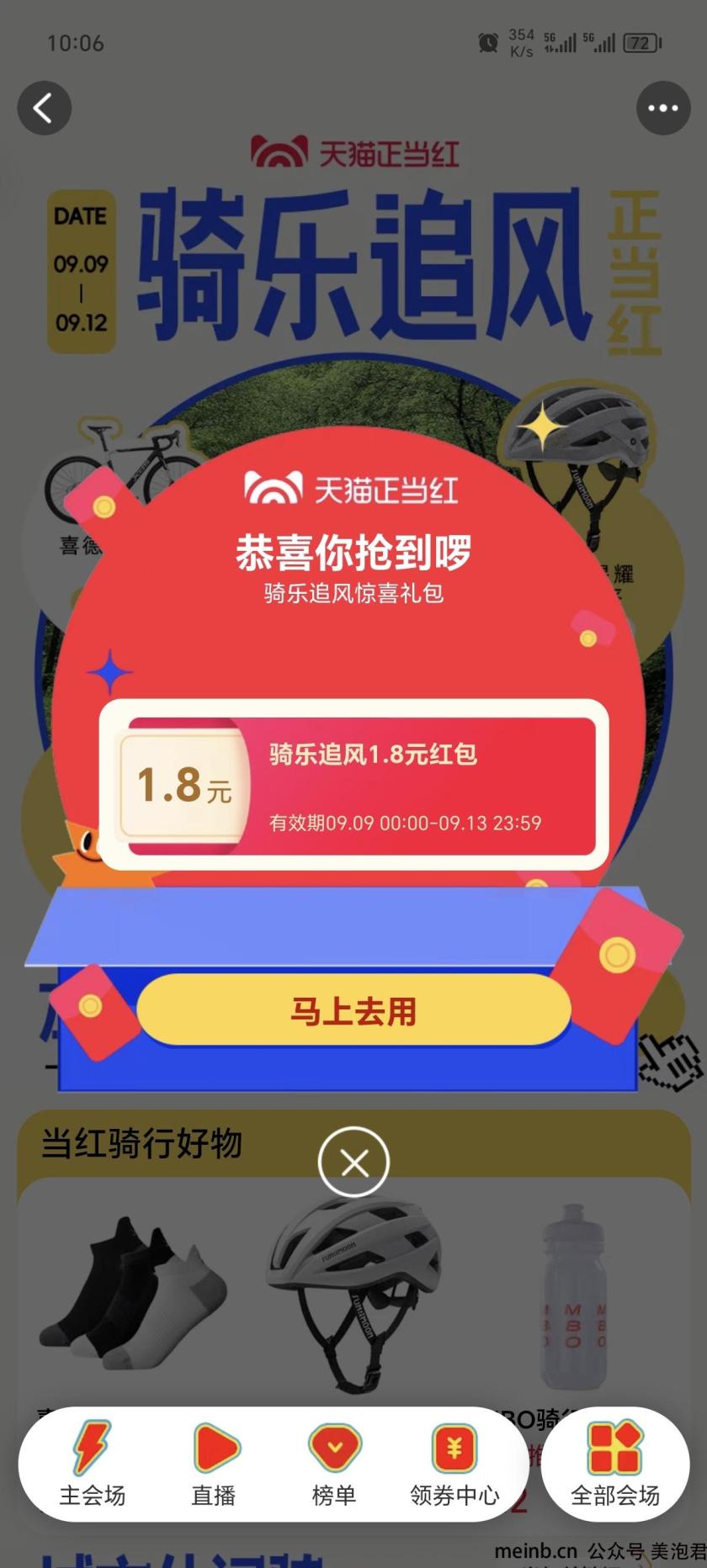Switch to the 主会场 tab
Viewport: 707px width, 1568px height.
pyautogui.click(x=92, y=1465)
